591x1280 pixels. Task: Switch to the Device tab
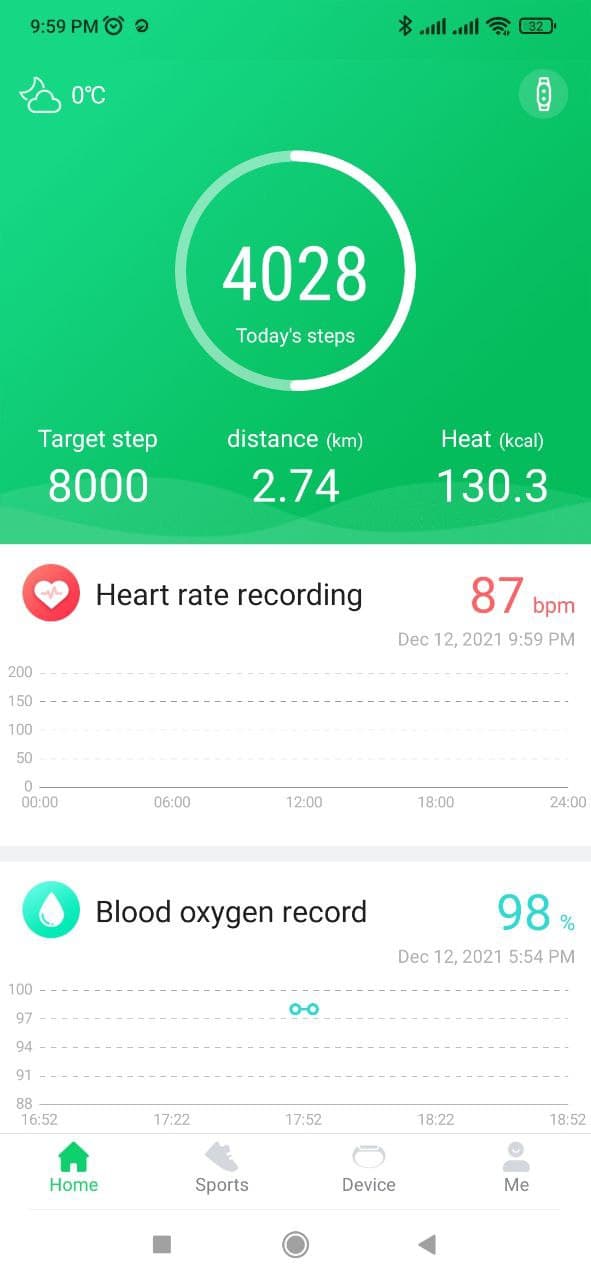tap(369, 1168)
